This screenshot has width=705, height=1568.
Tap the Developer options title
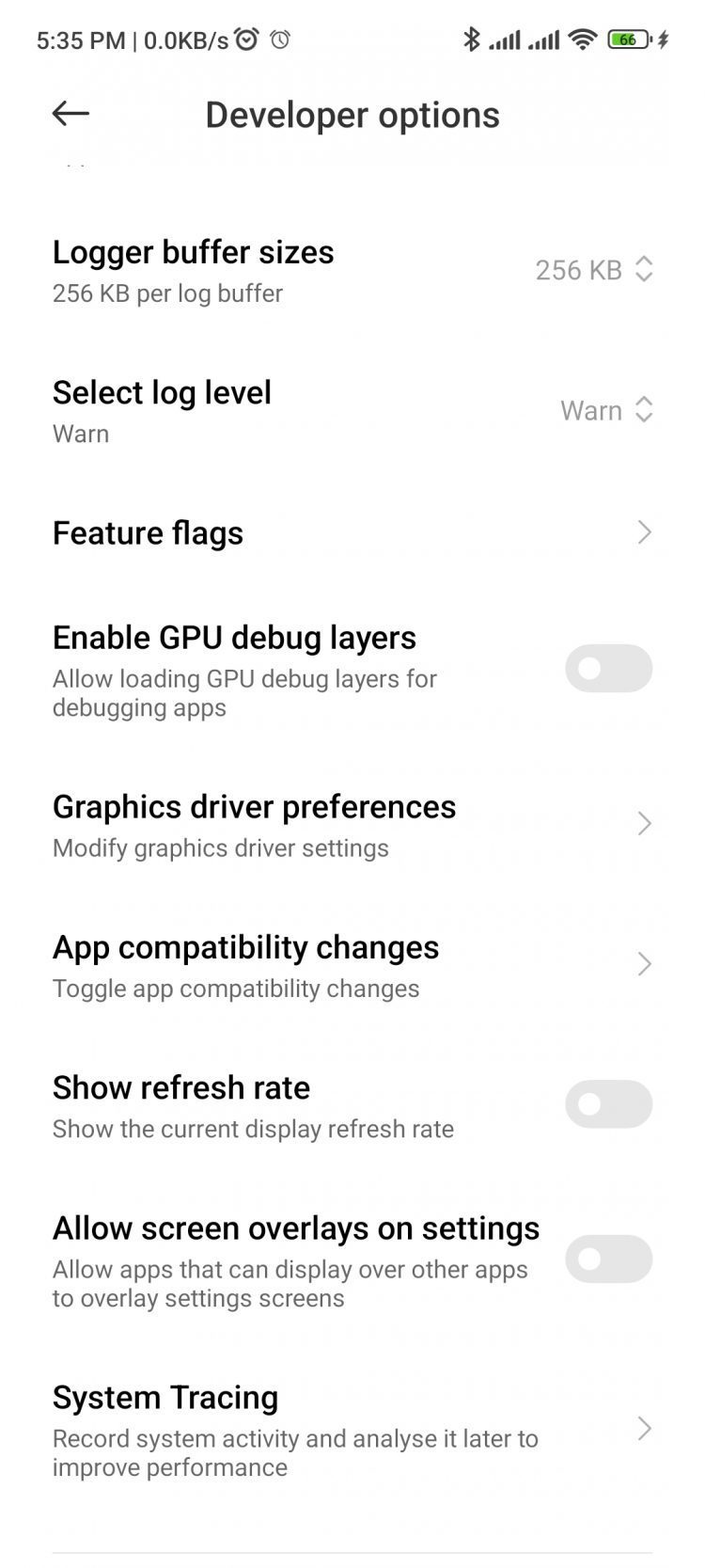pyautogui.click(x=352, y=114)
